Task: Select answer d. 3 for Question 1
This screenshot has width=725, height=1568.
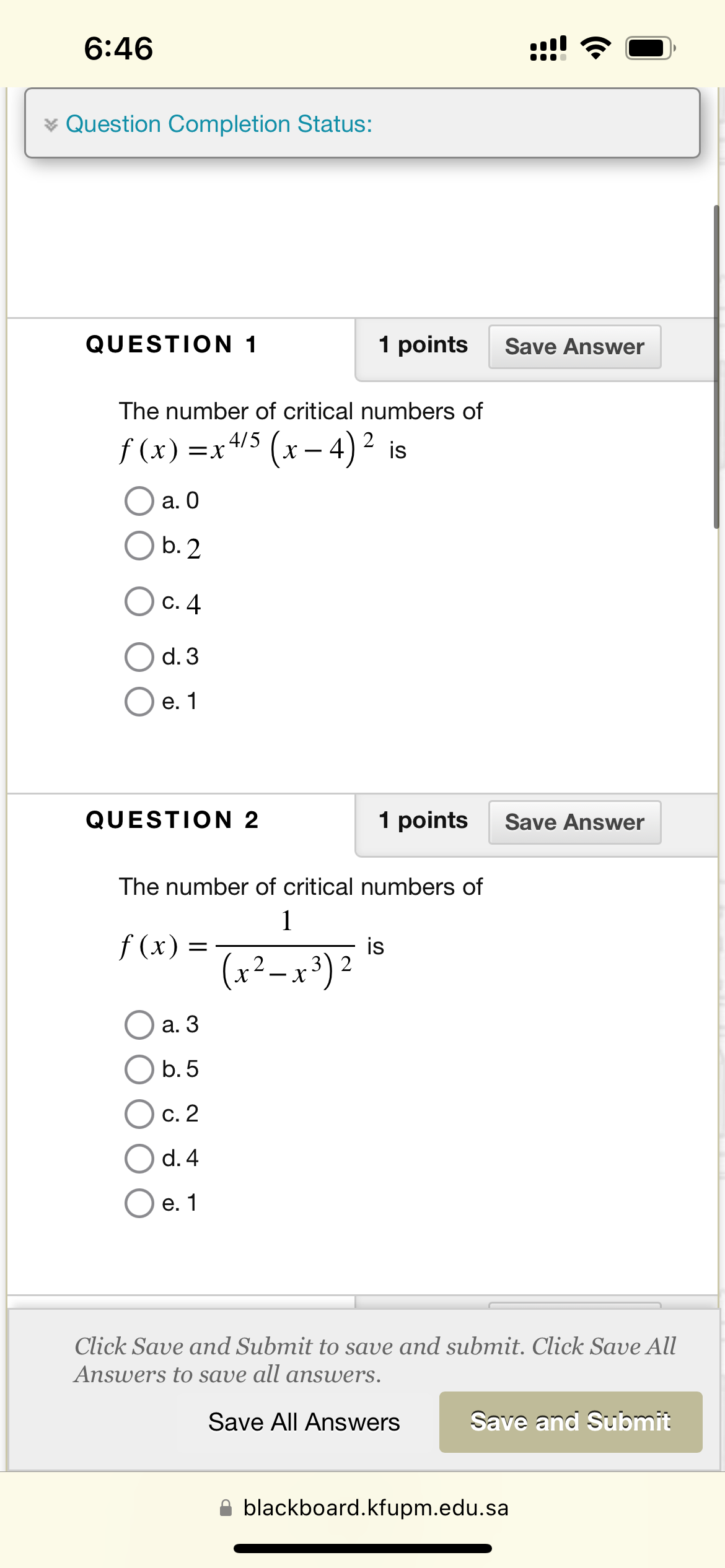Action: [x=139, y=656]
